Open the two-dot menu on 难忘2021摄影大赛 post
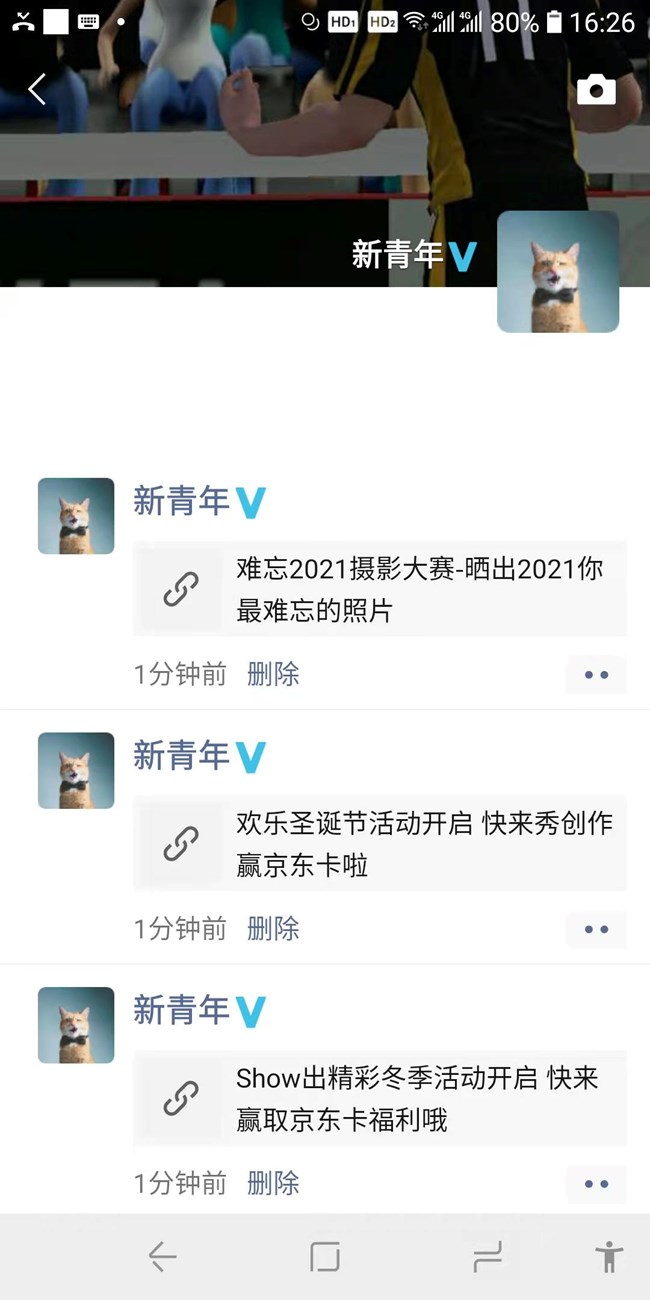 [596, 675]
